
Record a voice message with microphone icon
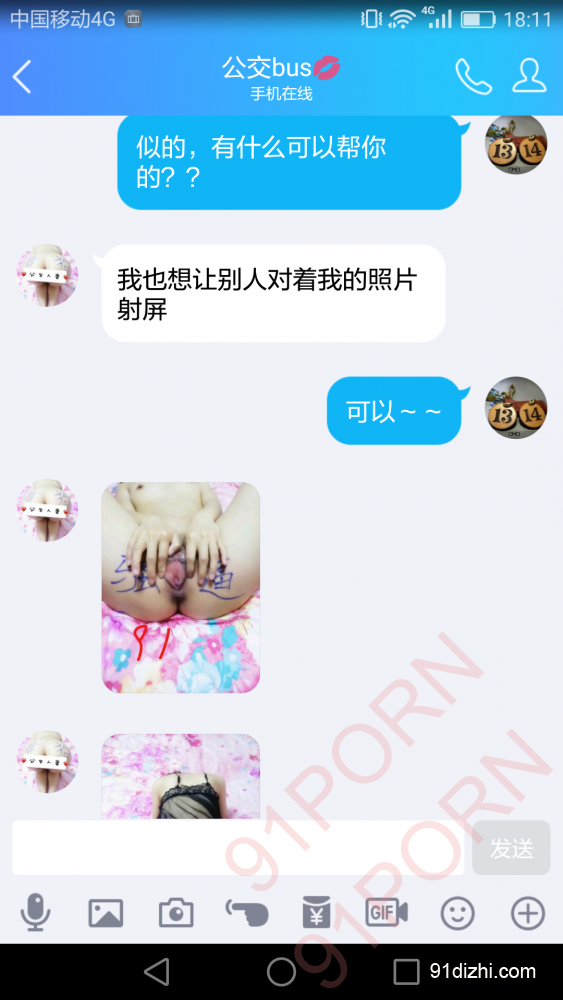point(35,913)
